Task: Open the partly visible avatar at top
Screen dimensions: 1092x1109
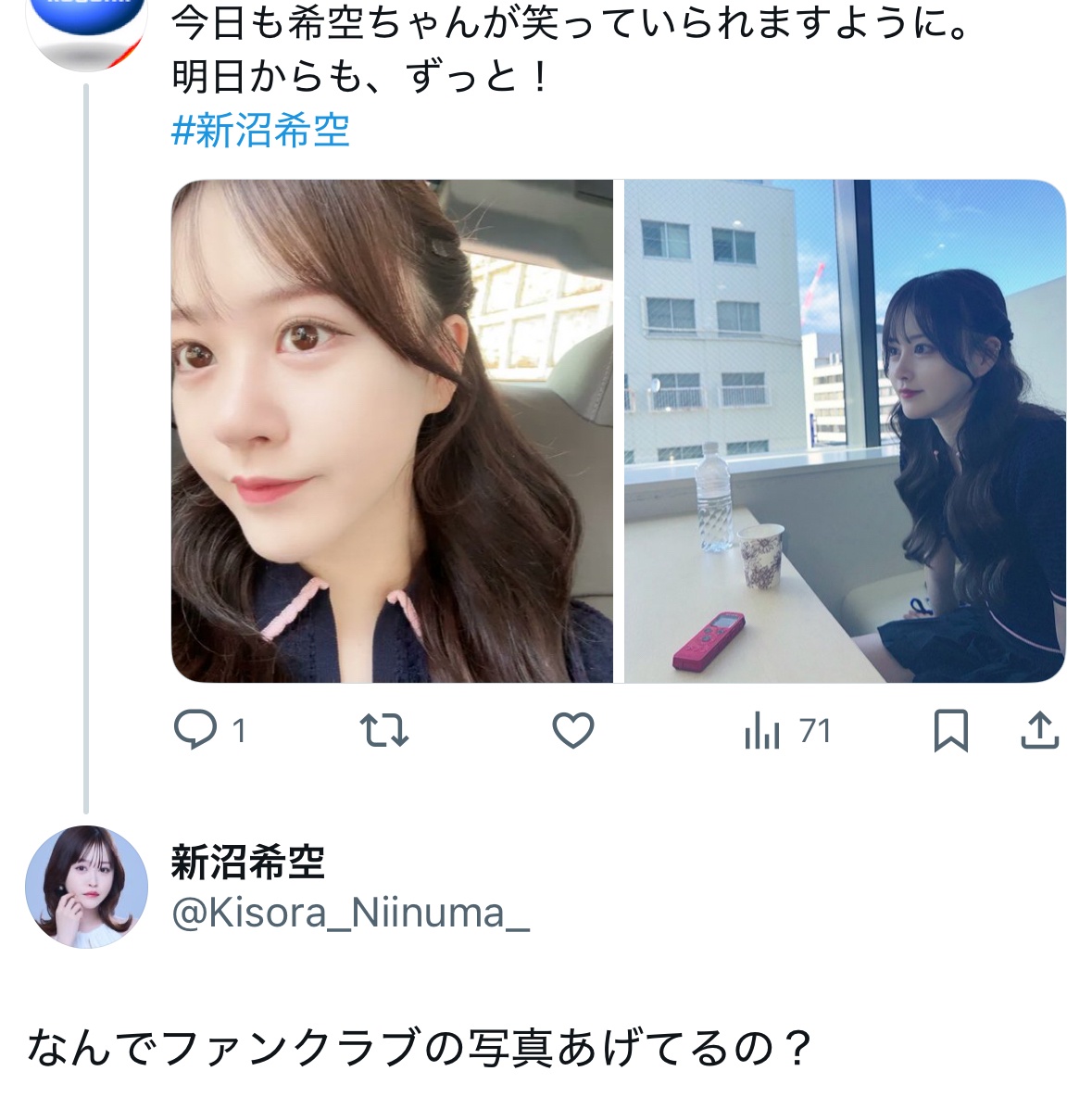Action: (86, 32)
